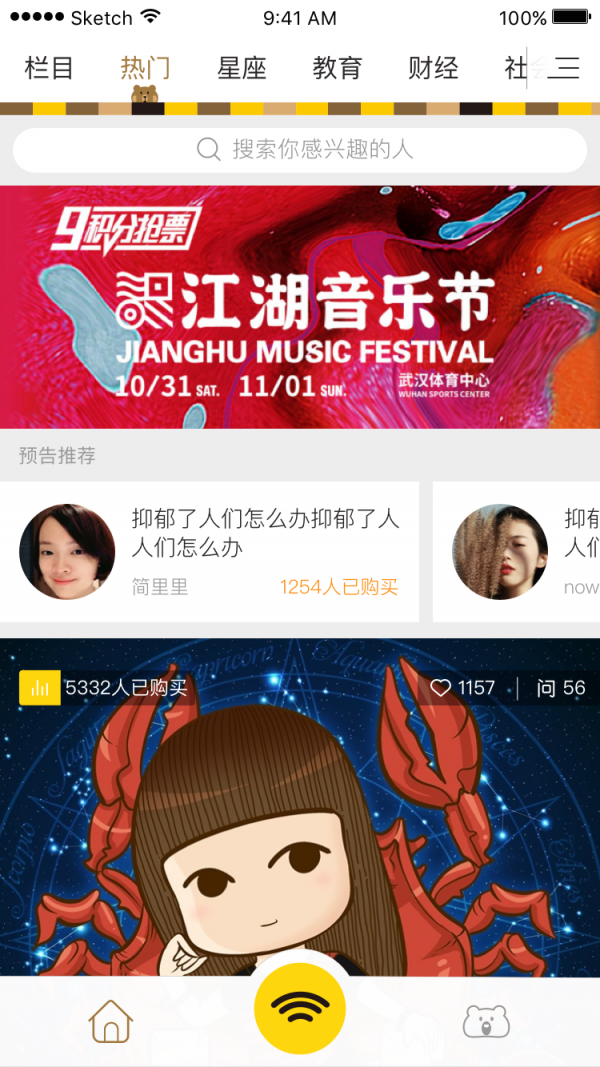Screen dimensions: 600x1067
Task: Go to the home tab
Action: click(x=111, y=1021)
